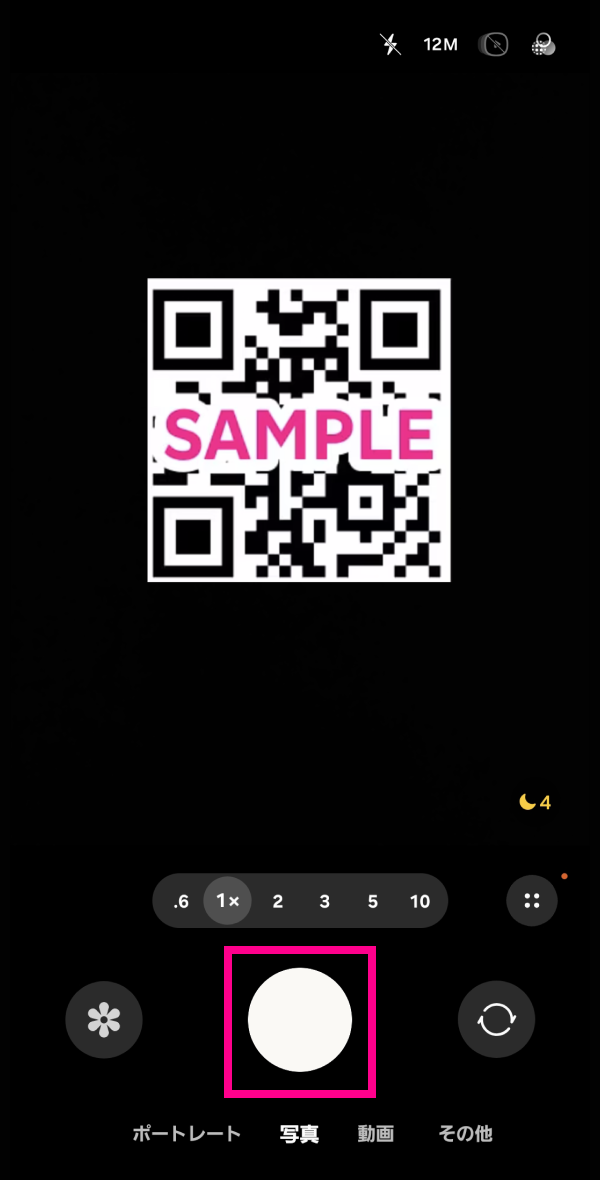
Task: Flip between front and rear camera
Action: coord(496,1020)
